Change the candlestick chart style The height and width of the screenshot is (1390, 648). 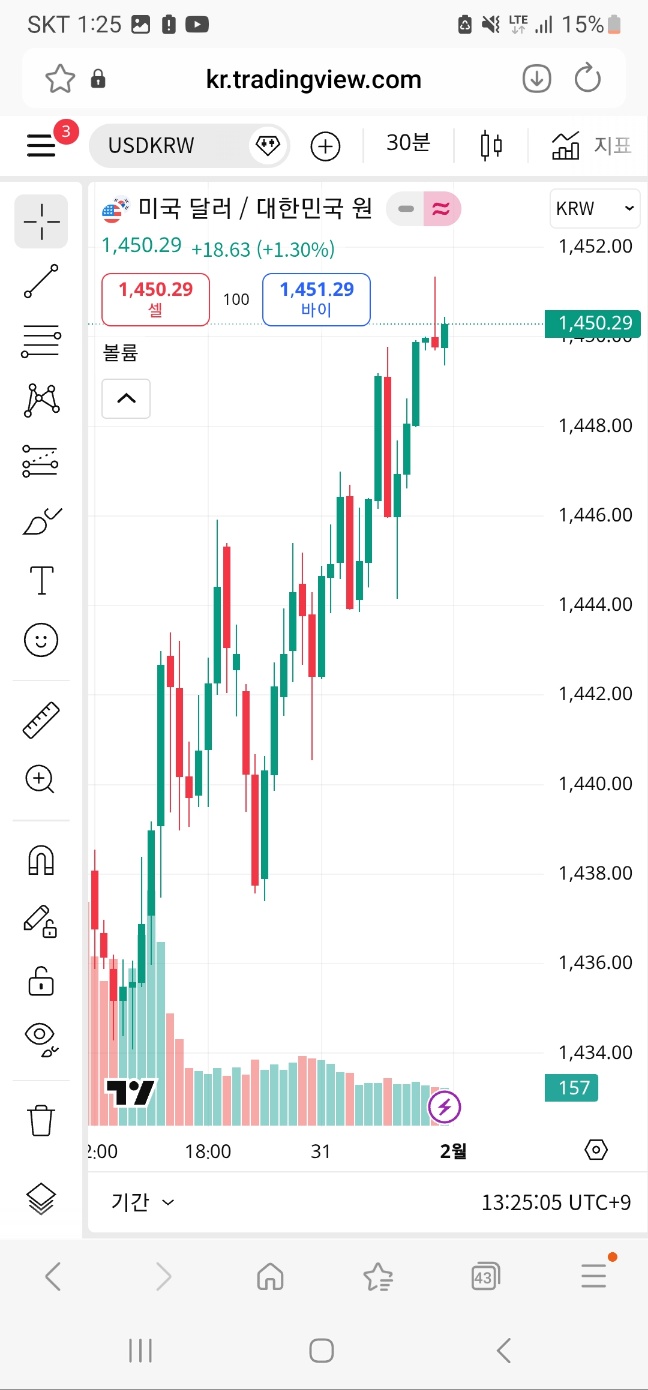[x=491, y=146]
